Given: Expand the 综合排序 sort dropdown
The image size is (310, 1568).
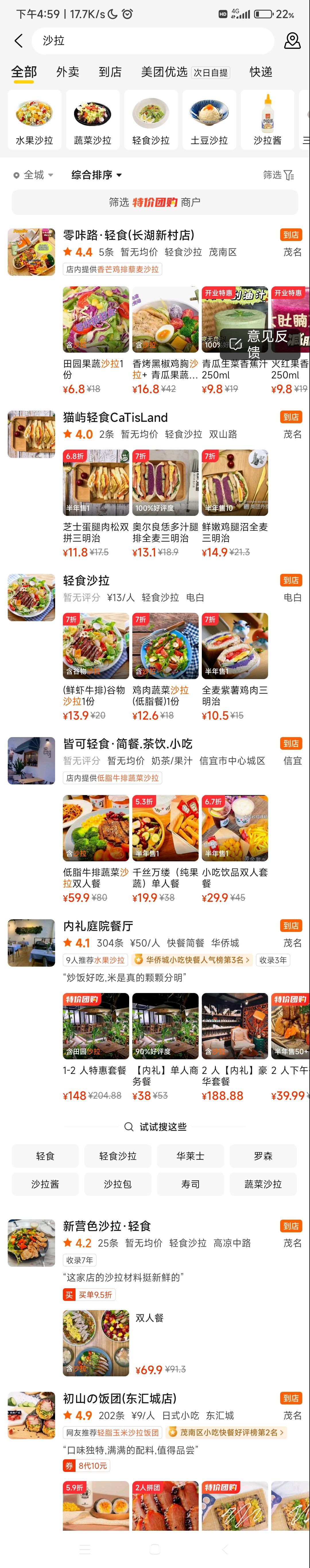Looking at the screenshot, I should point(96,175).
